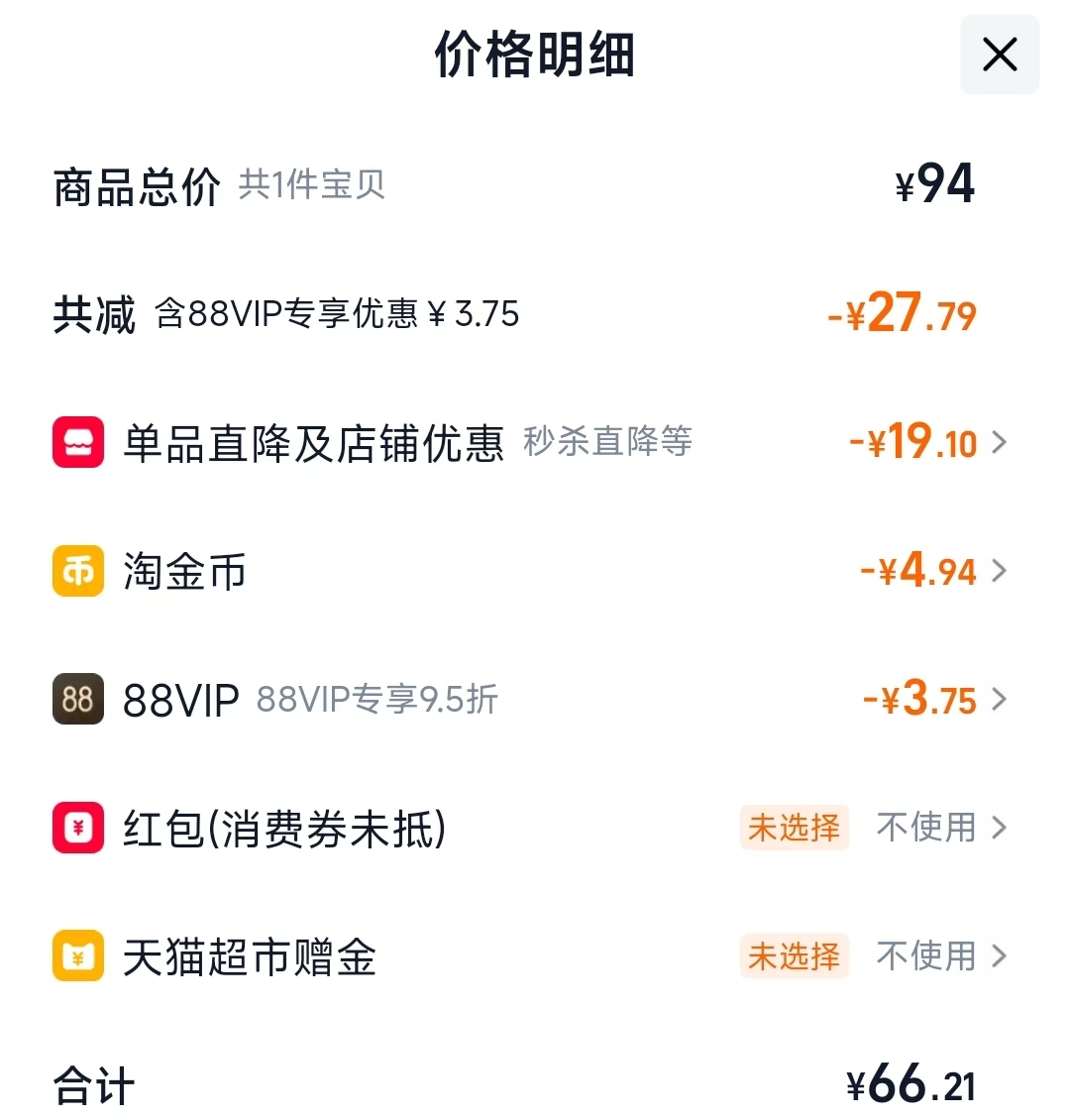Click the 秒杀直降等 label link

pos(608,443)
